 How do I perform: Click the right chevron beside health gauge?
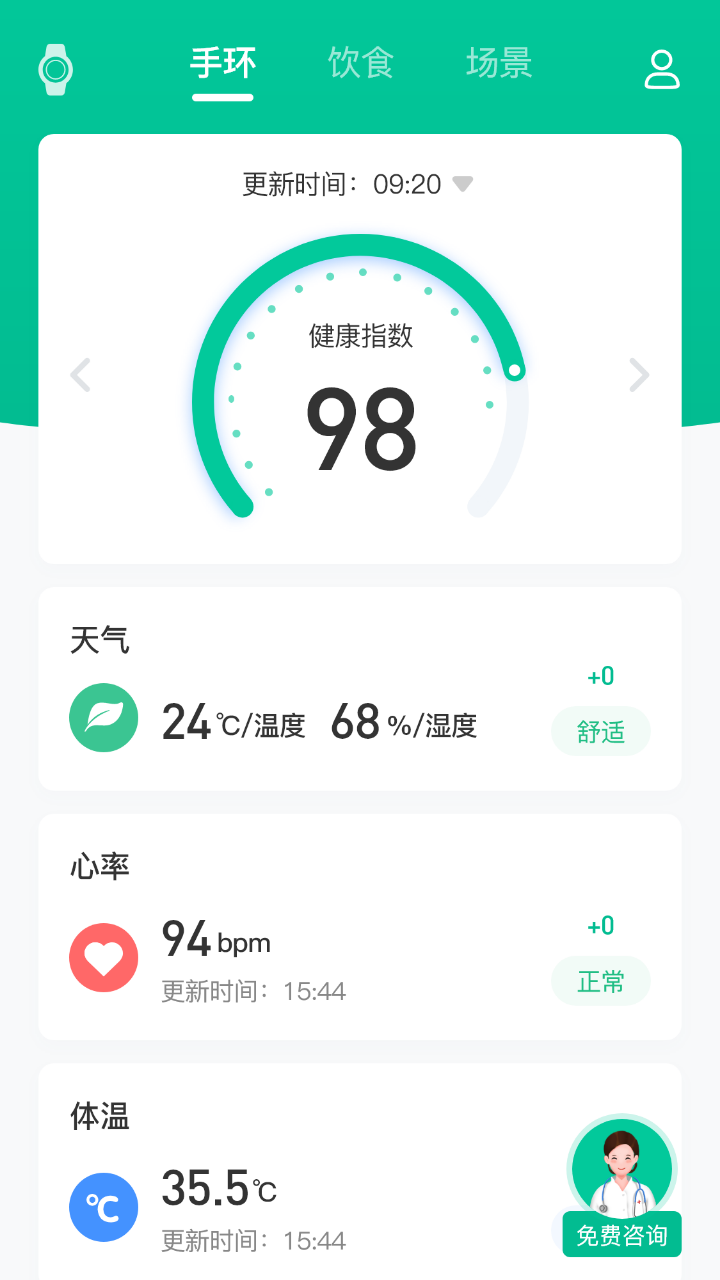point(639,375)
